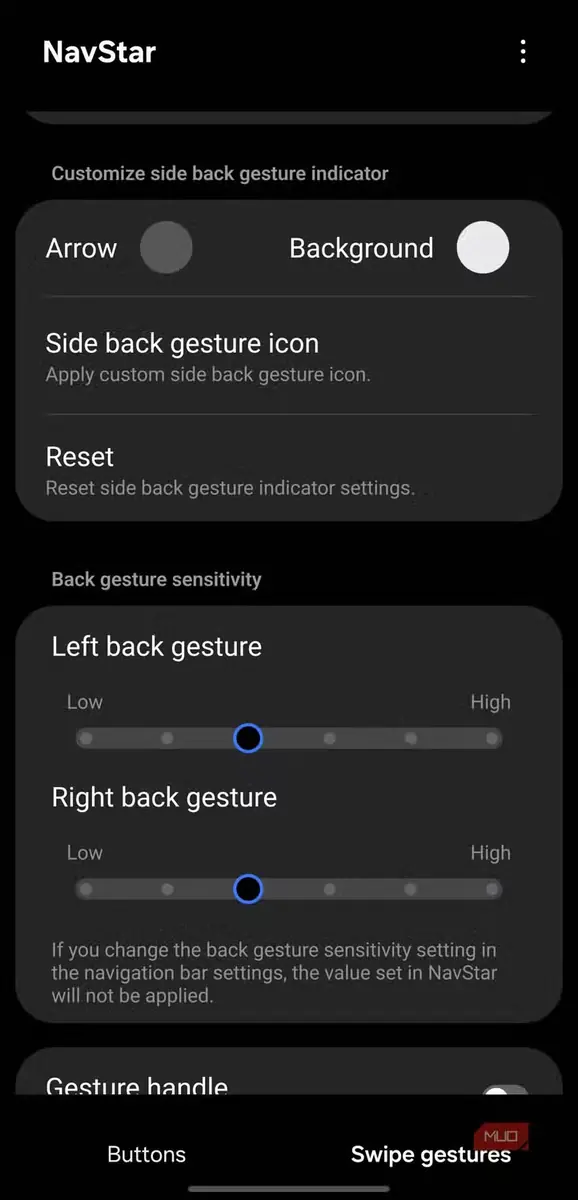Set Left back gesture sensitivity to High

point(492,739)
